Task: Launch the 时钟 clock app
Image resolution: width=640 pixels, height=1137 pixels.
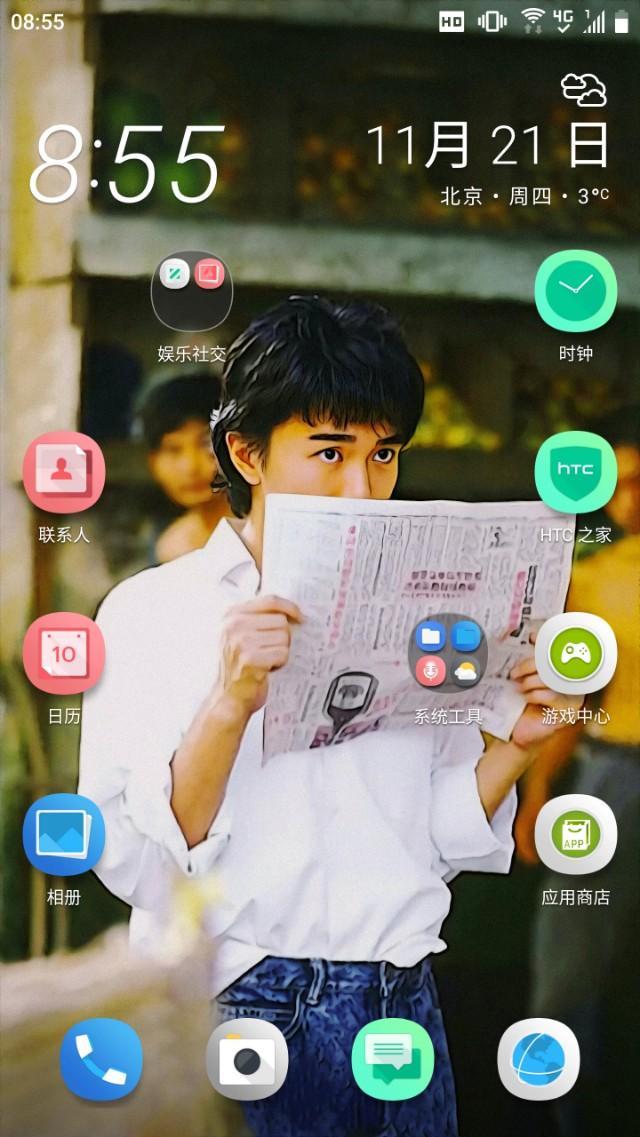Action: (575, 291)
